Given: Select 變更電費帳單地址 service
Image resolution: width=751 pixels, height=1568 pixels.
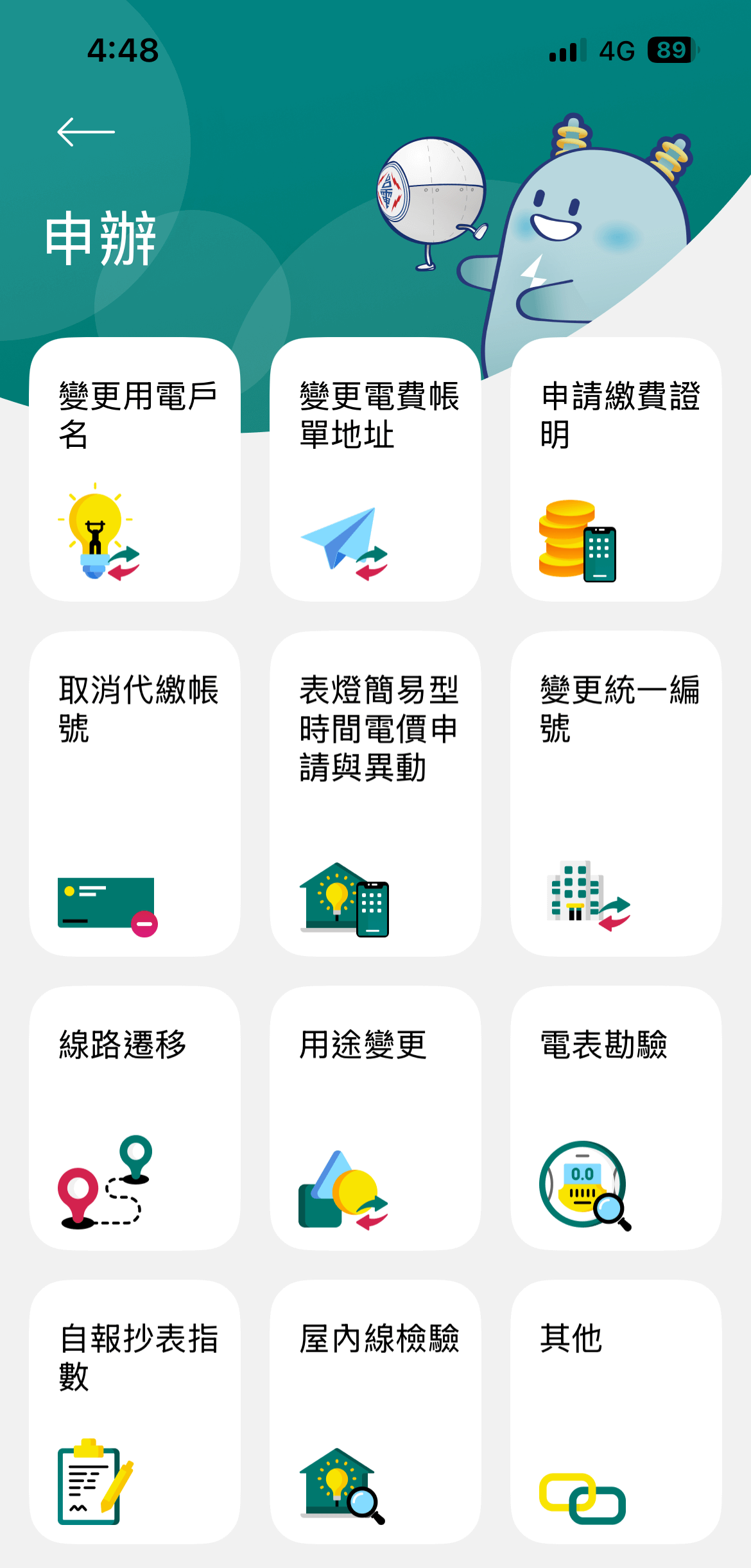Looking at the screenshot, I should point(376,469).
